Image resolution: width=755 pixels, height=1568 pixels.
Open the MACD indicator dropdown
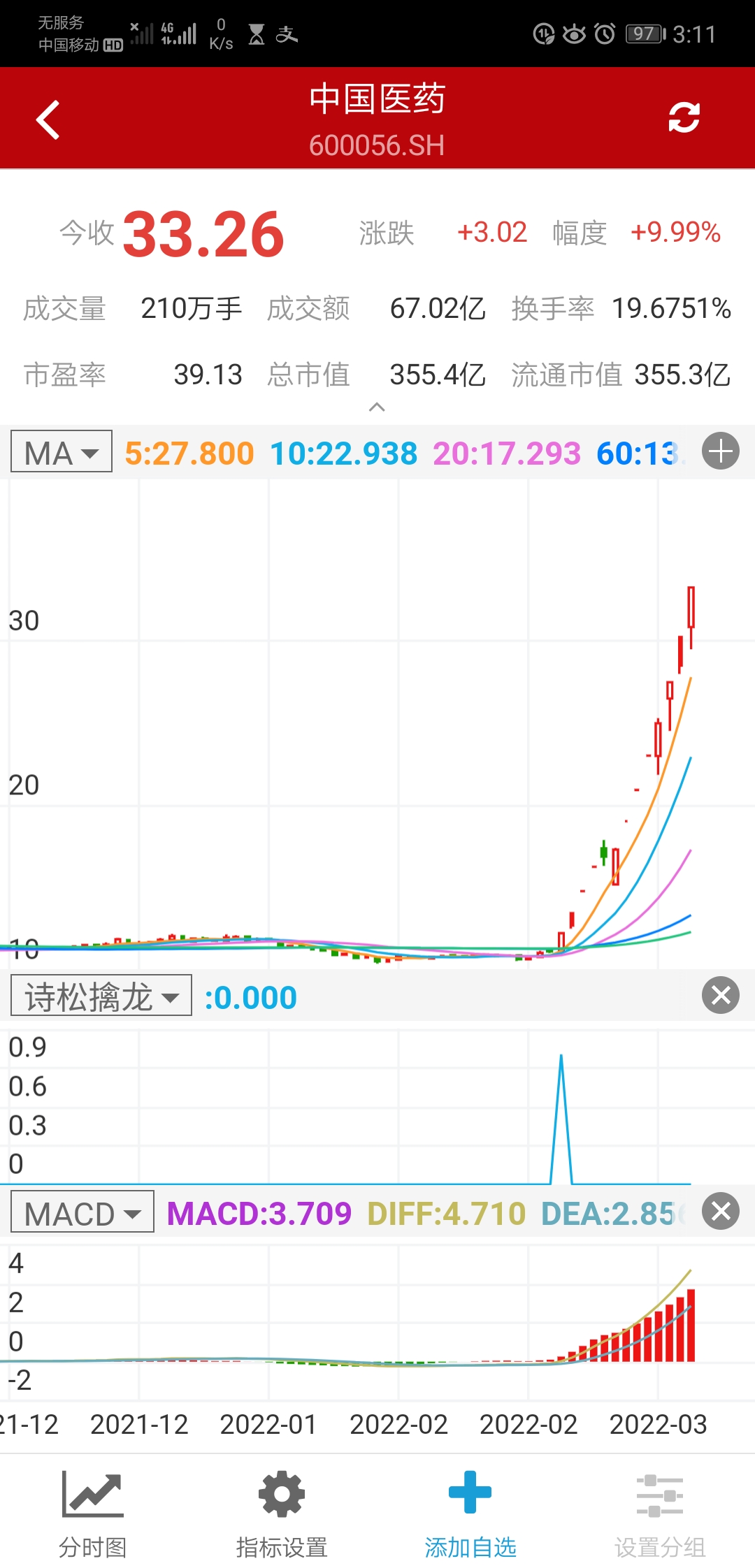[82, 1212]
